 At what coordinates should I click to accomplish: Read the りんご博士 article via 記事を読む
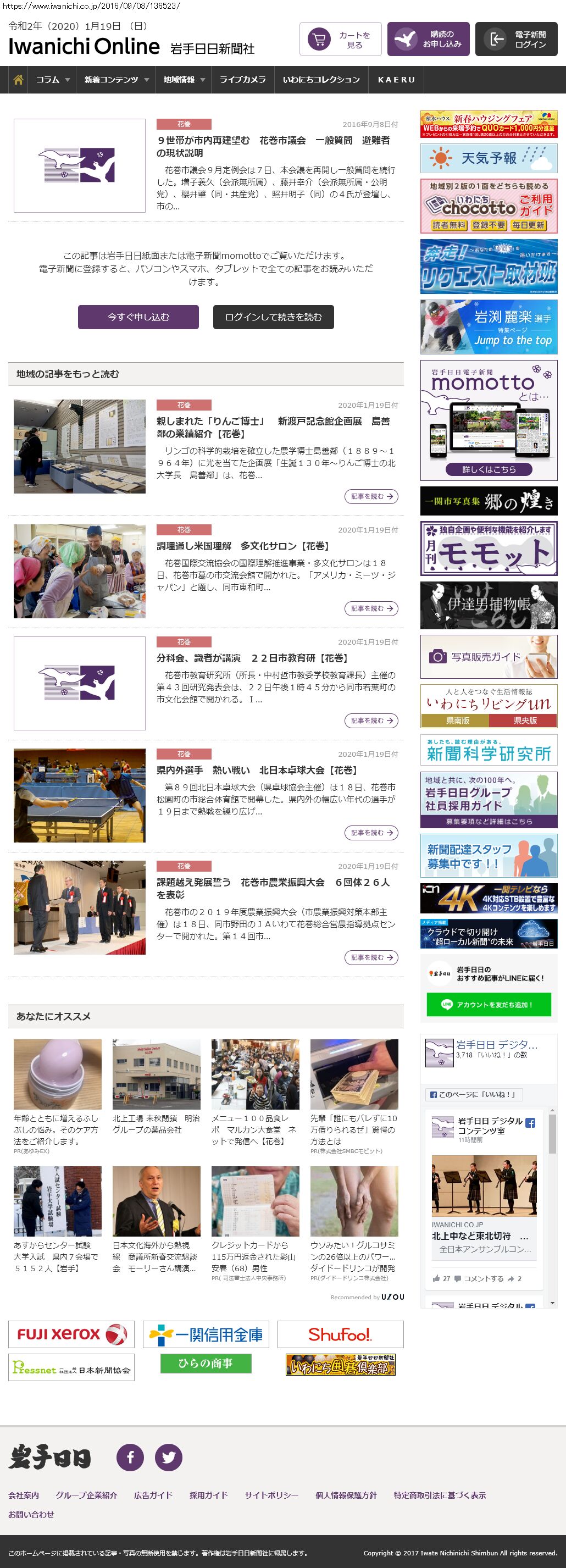point(370,497)
